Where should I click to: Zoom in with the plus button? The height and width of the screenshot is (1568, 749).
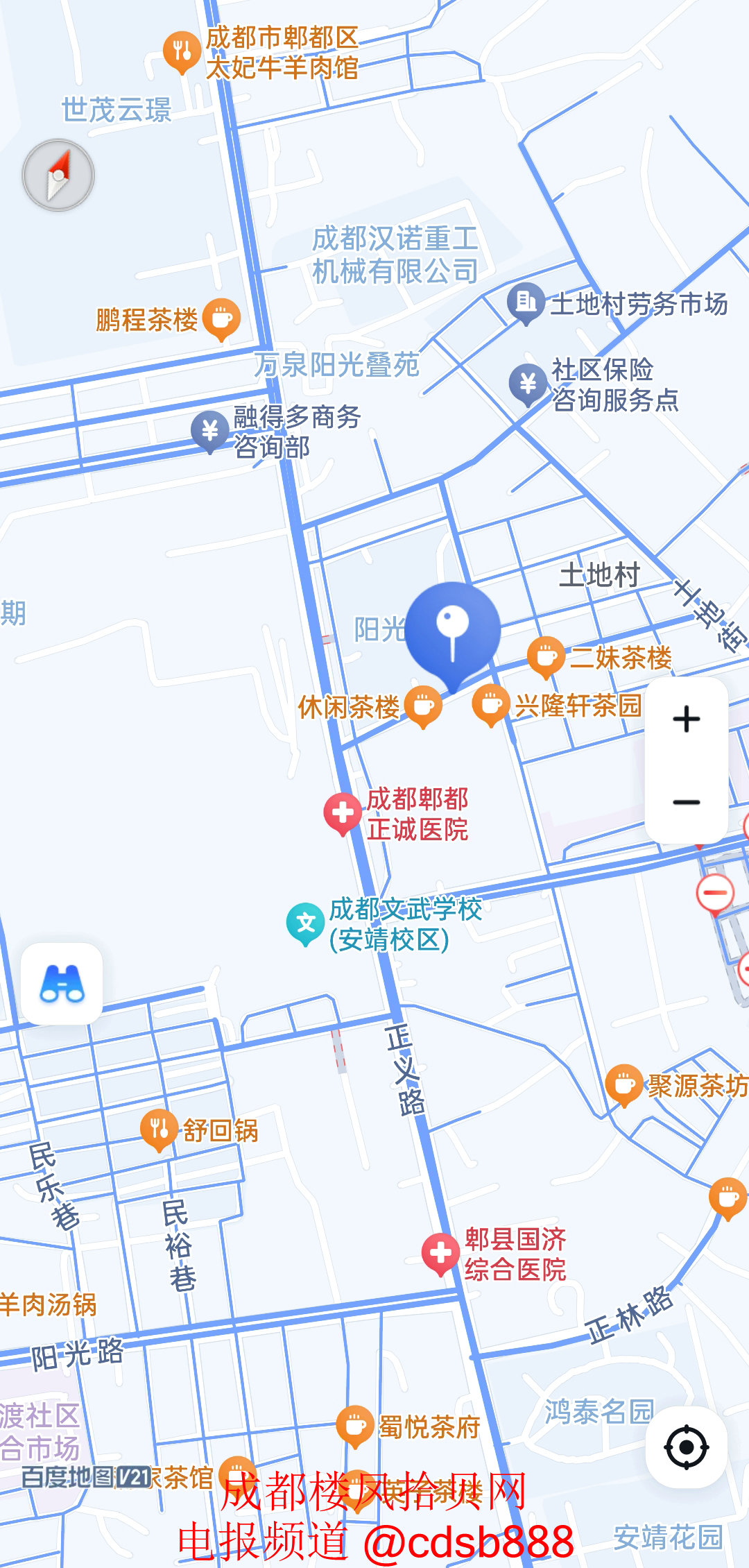tap(686, 719)
